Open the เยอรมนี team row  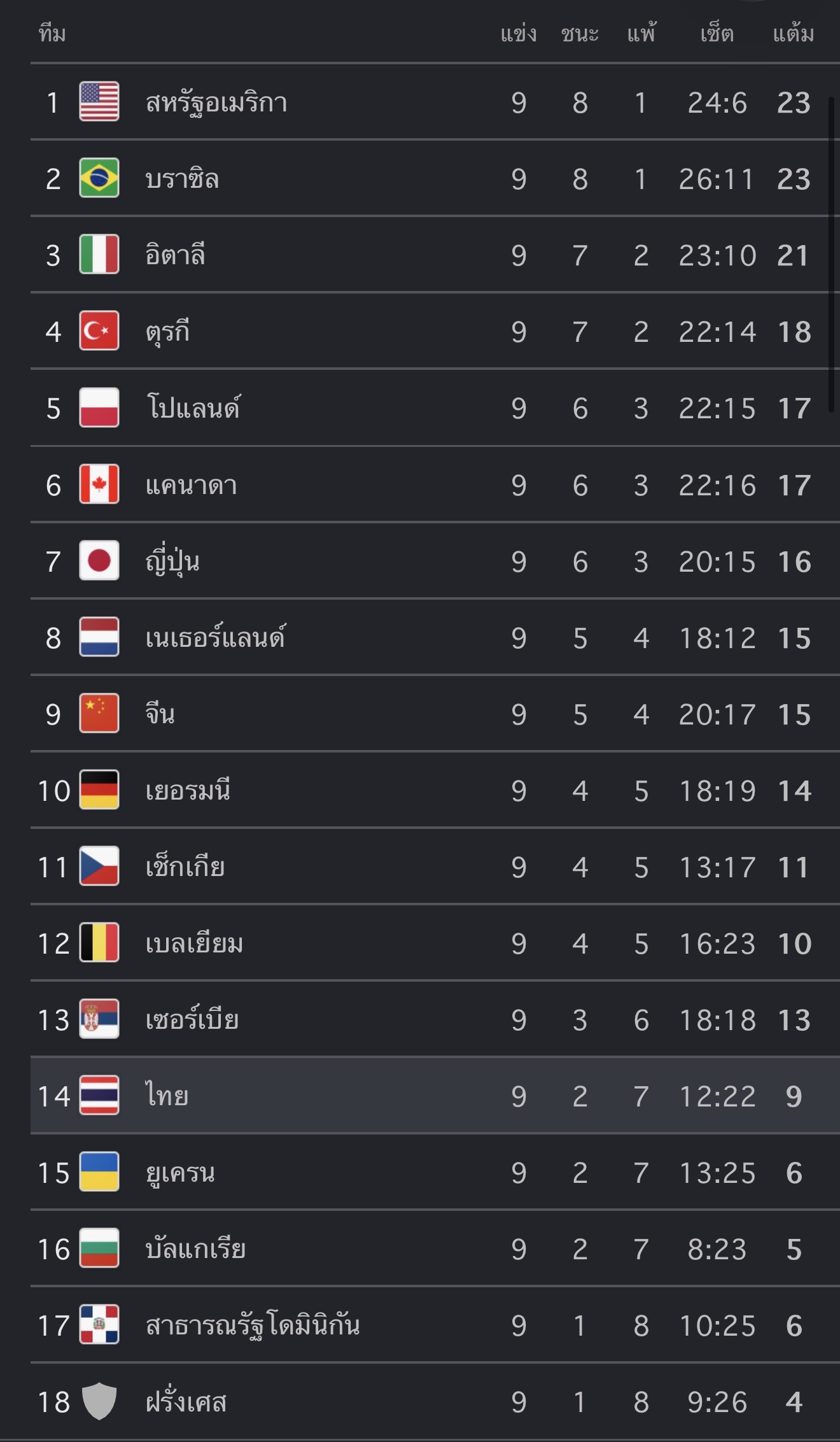coord(435,790)
